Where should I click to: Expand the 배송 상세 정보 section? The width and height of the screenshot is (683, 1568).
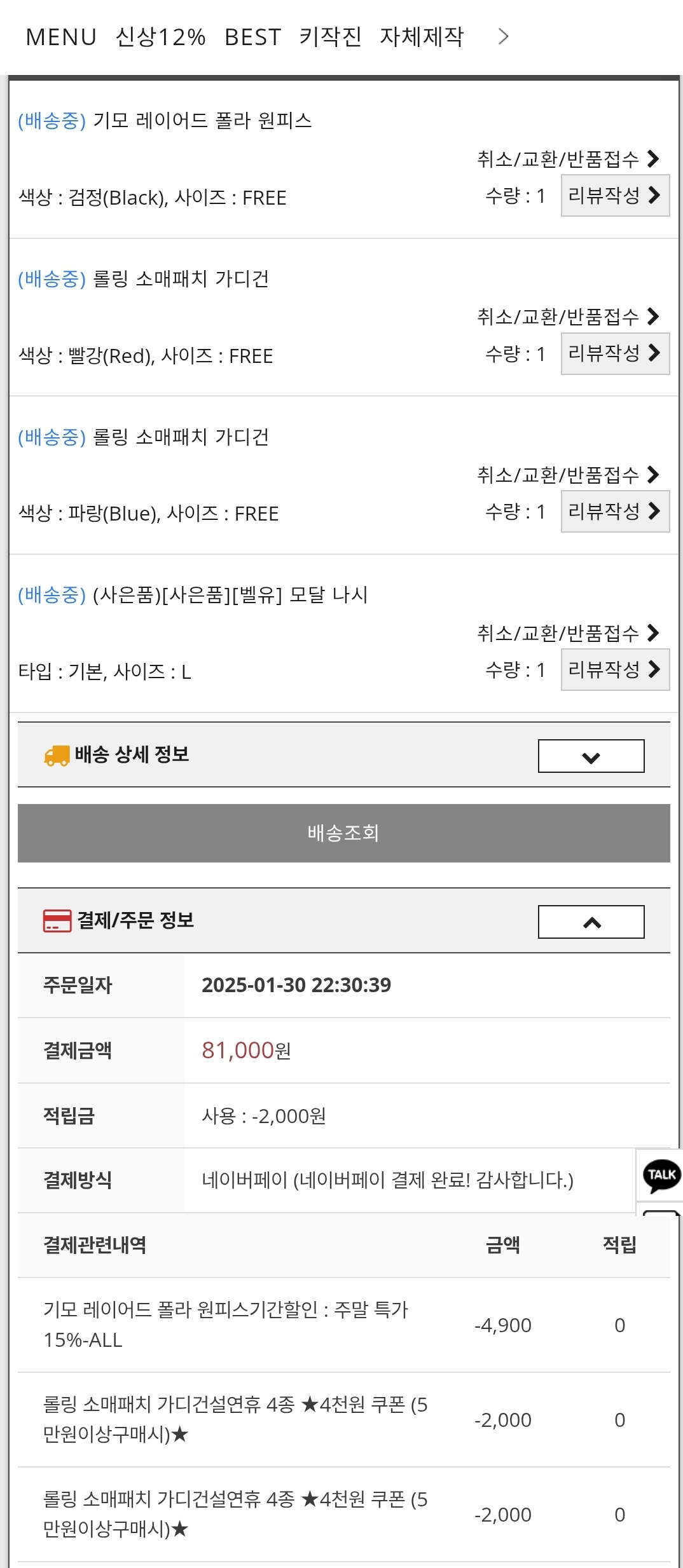click(590, 756)
